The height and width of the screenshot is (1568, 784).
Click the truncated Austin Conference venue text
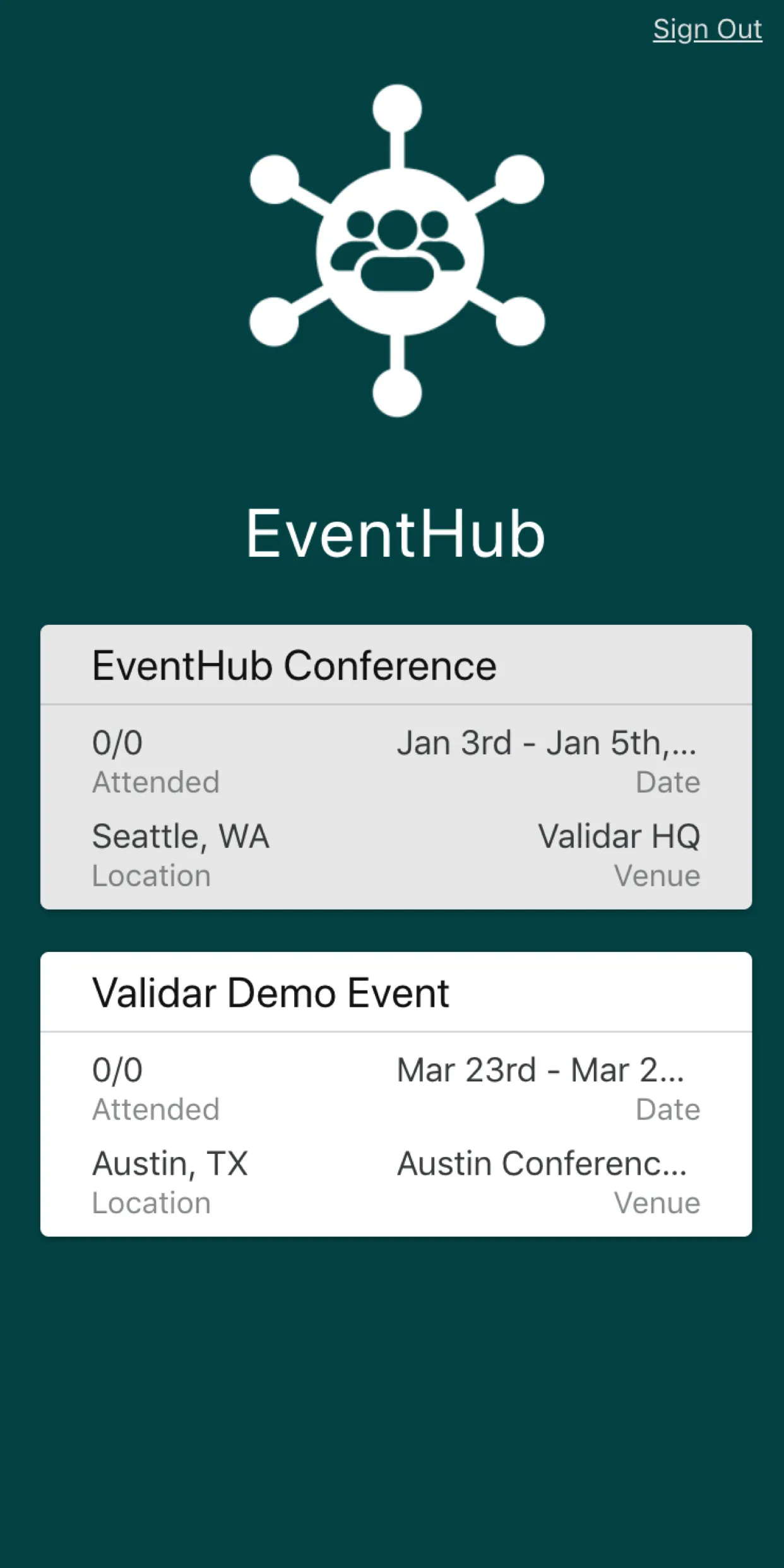point(543,1163)
